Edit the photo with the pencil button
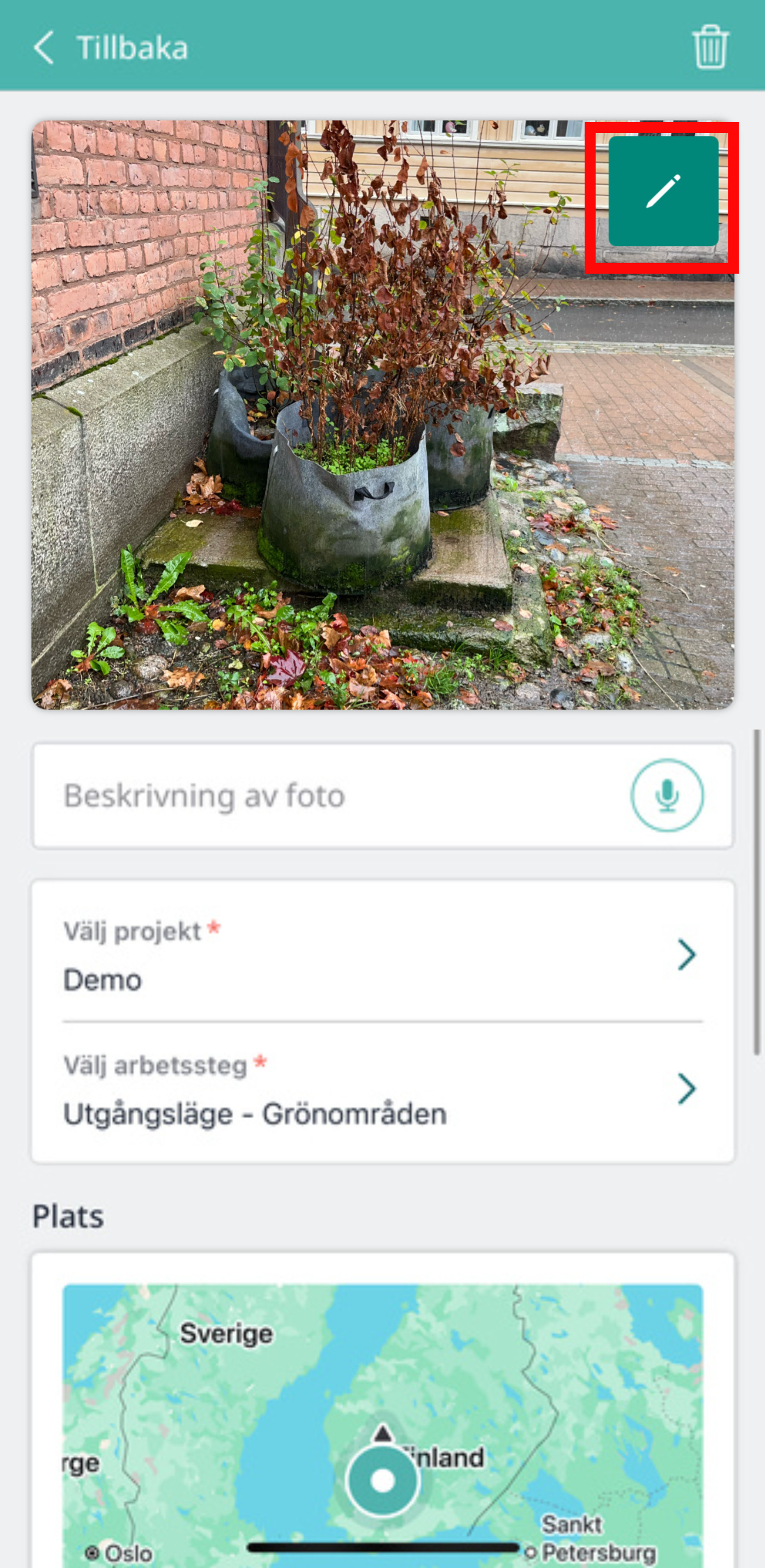The image size is (765, 1568). (663, 191)
